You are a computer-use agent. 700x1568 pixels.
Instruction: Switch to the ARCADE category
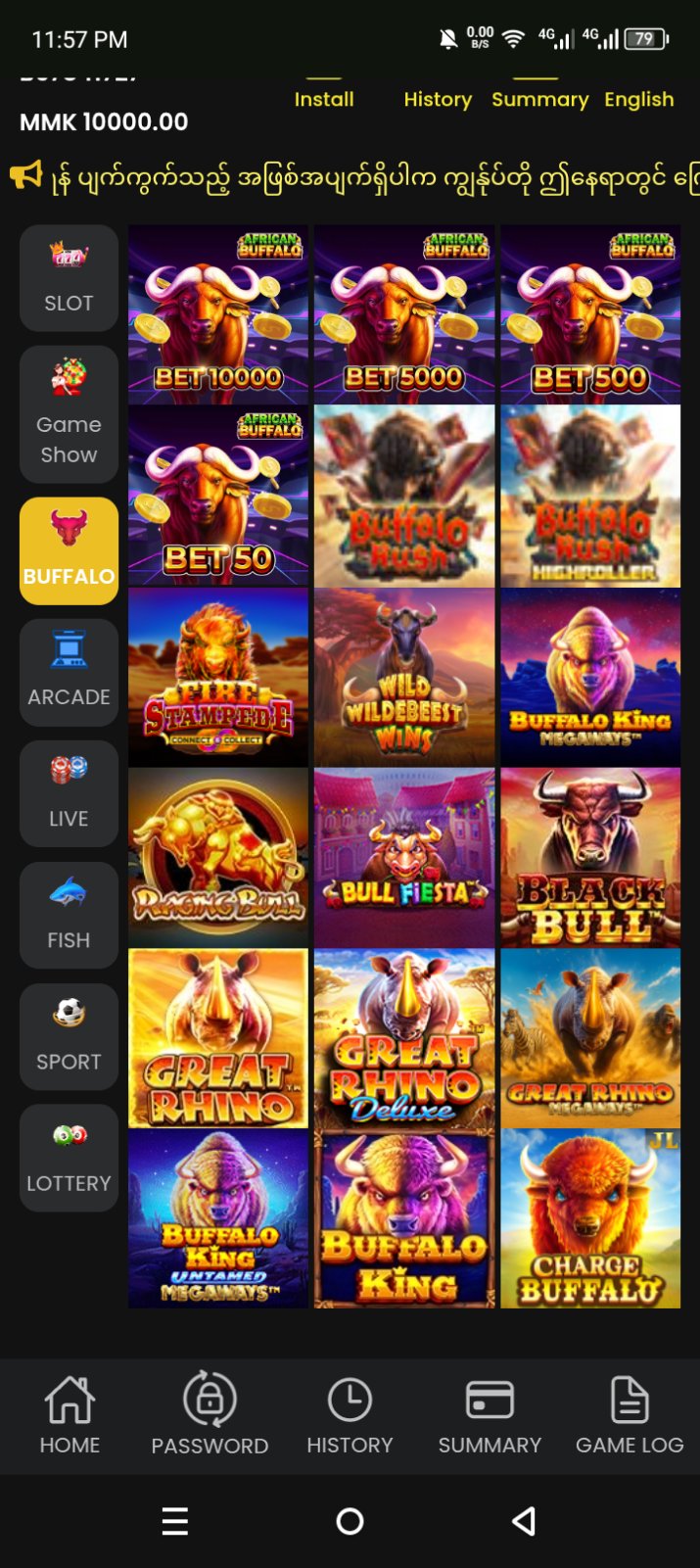pos(69,672)
